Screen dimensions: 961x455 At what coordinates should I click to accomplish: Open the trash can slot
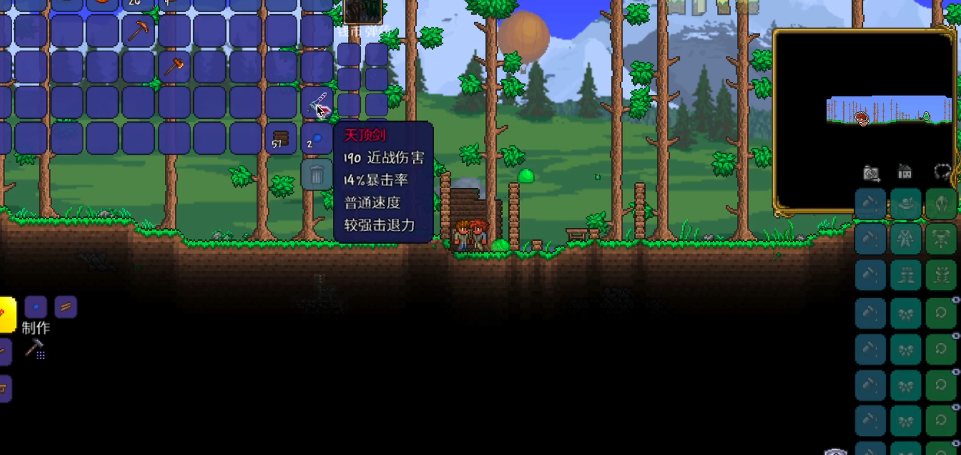click(x=317, y=174)
